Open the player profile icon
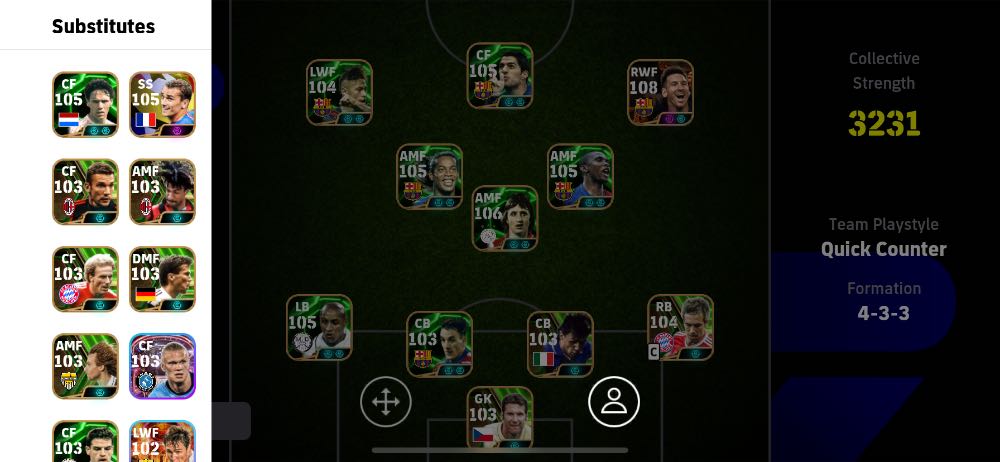This screenshot has height=462, width=1000. [x=614, y=402]
